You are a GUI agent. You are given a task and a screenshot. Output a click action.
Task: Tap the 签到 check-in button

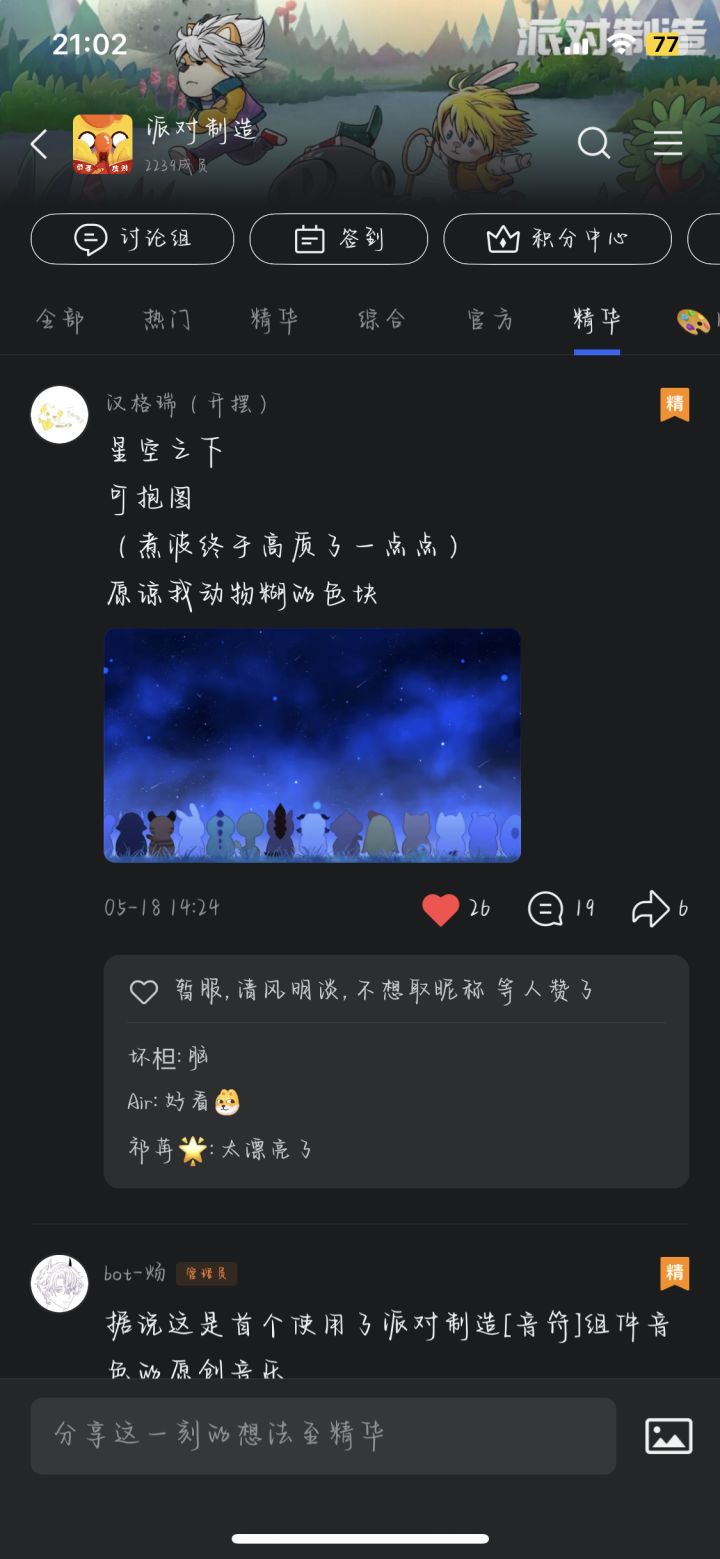point(339,239)
